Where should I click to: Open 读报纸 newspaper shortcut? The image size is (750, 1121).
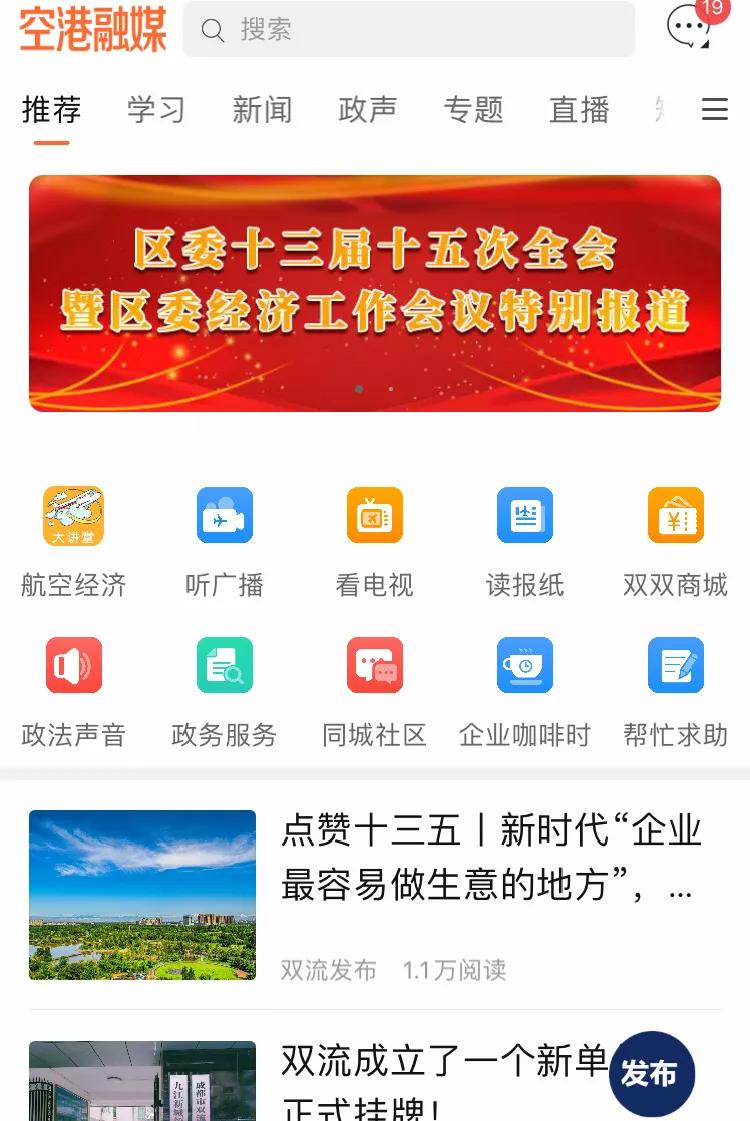(x=525, y=540)
